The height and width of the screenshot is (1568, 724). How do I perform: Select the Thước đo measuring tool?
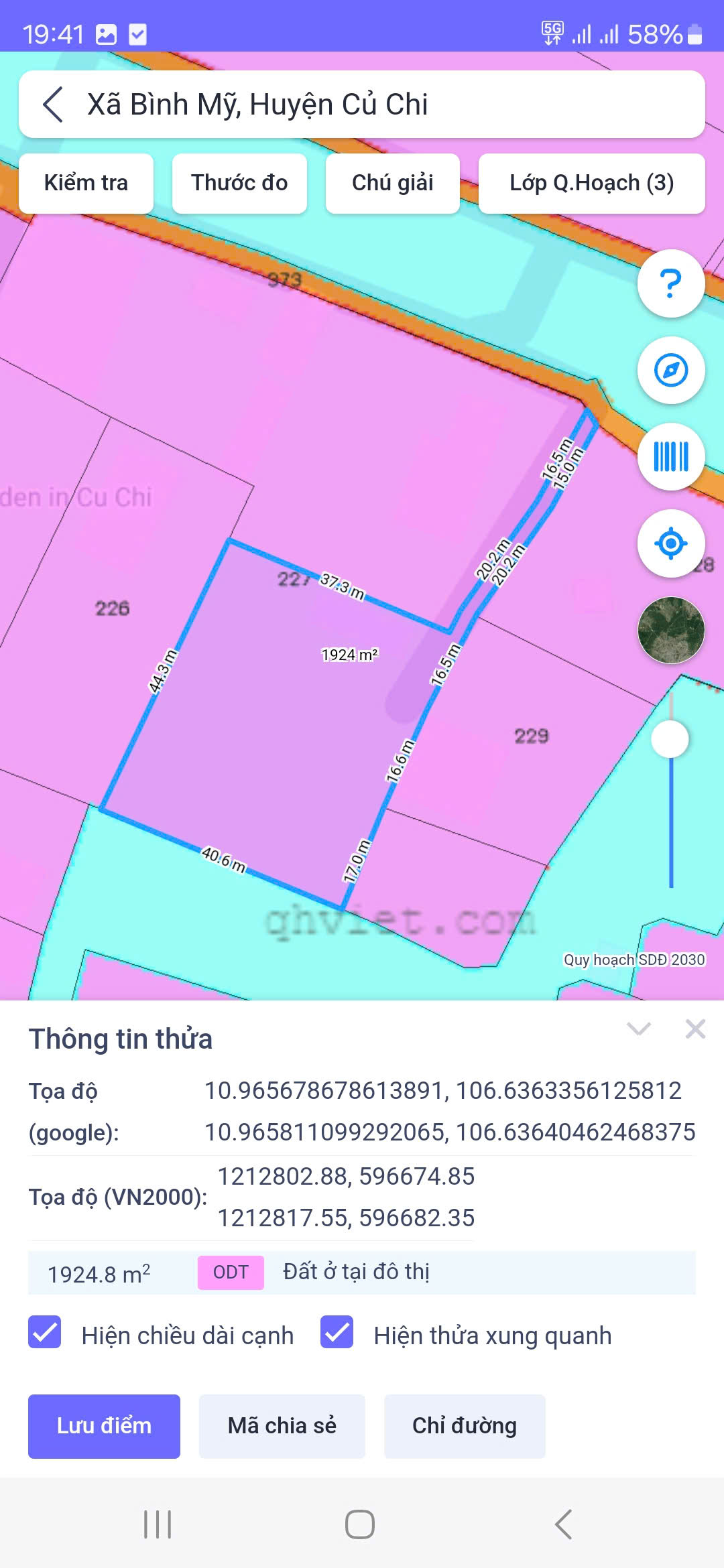[239, 183]
